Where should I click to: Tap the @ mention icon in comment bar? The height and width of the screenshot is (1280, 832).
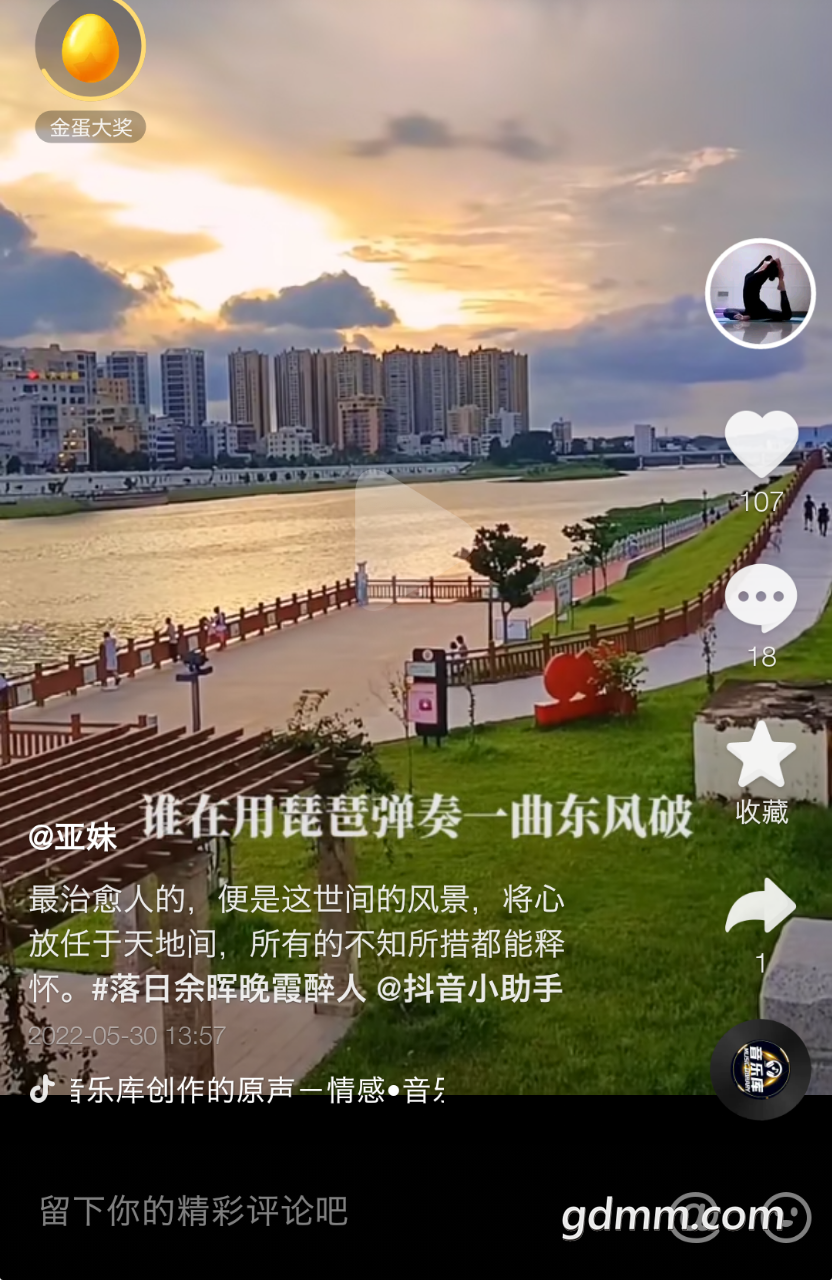[x=695, y=1217]
